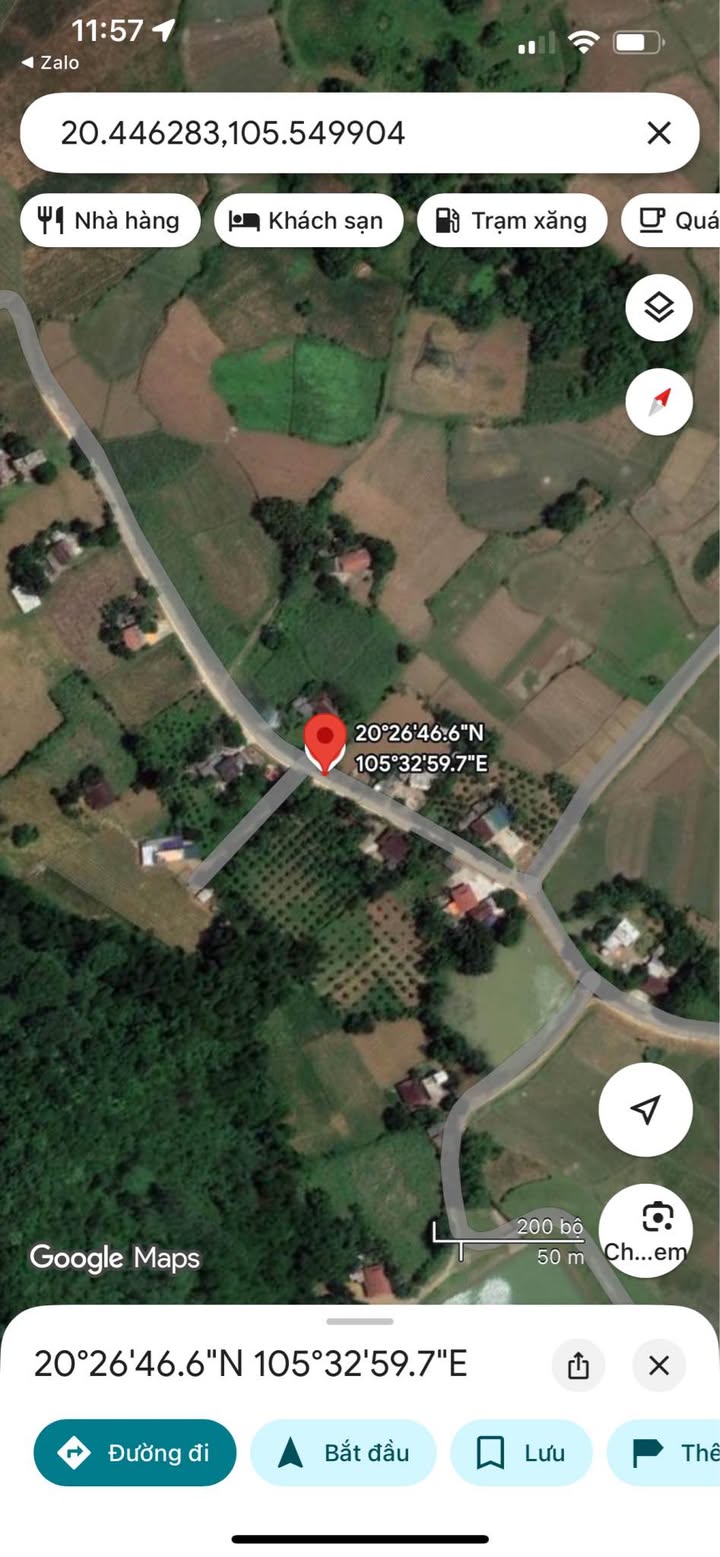This screenshot has width=720, height=1557.
Task: Clear the search with the X icon
Action: (658, 133)
